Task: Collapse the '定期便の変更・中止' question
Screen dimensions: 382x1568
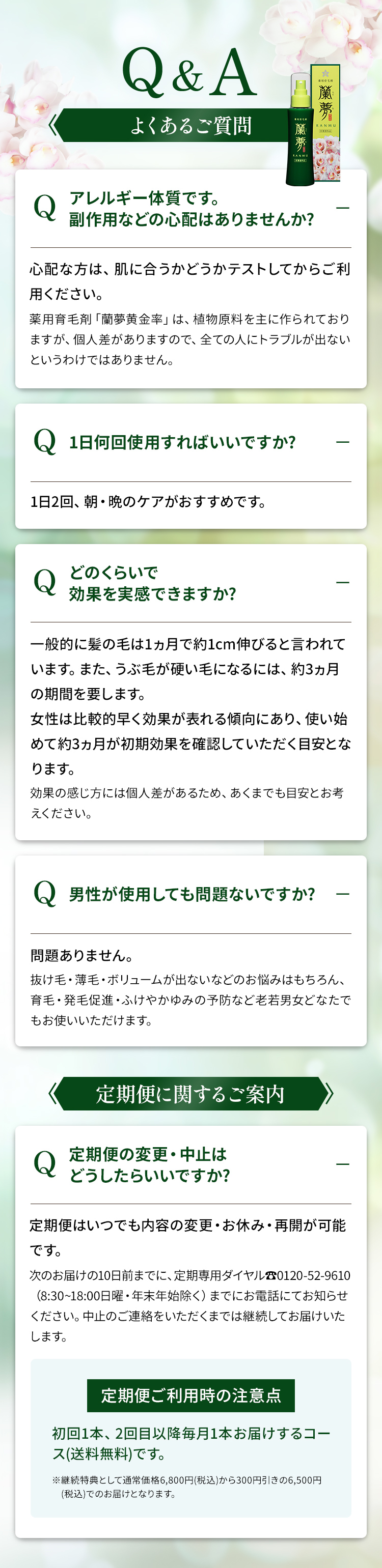Action: tap(342, 1164)
